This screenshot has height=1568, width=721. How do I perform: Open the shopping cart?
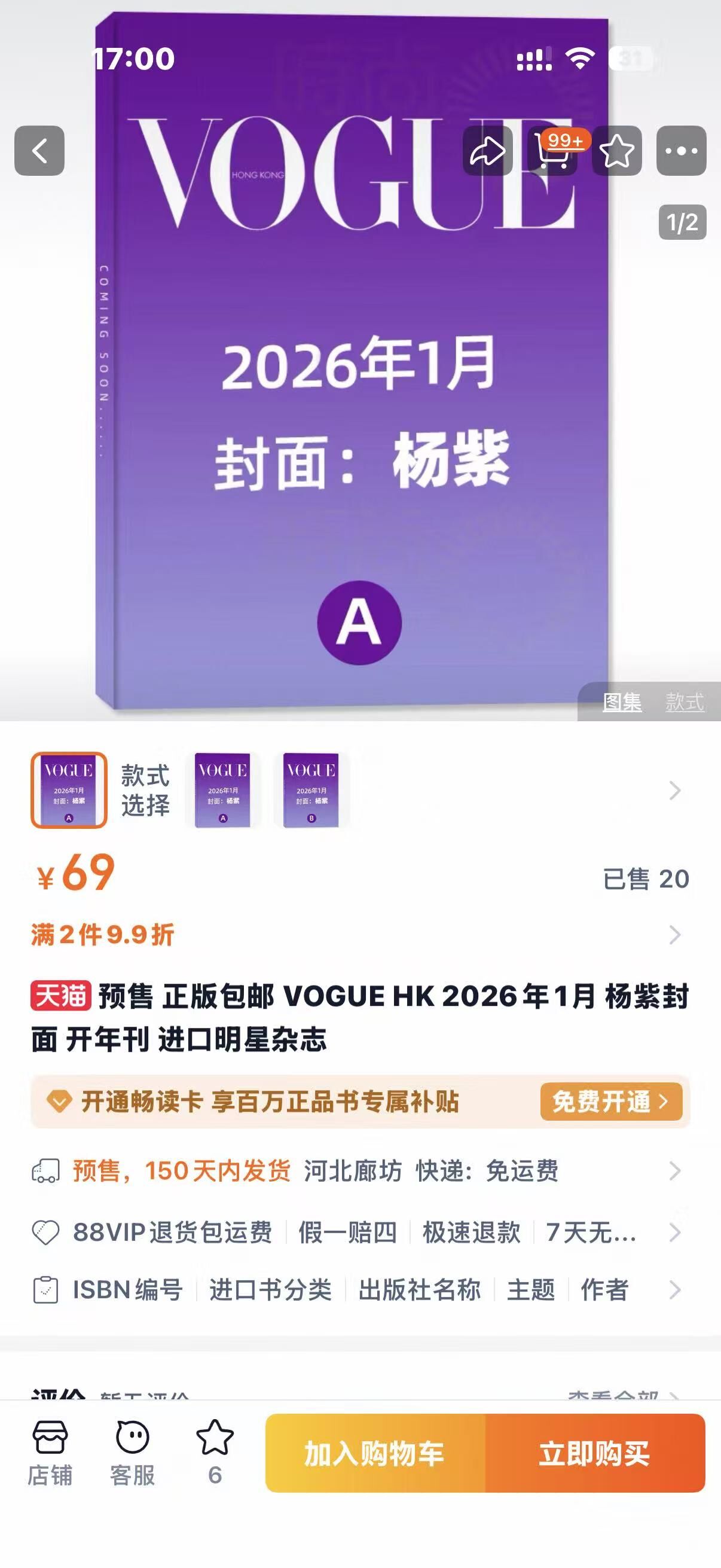coord(552,151)
